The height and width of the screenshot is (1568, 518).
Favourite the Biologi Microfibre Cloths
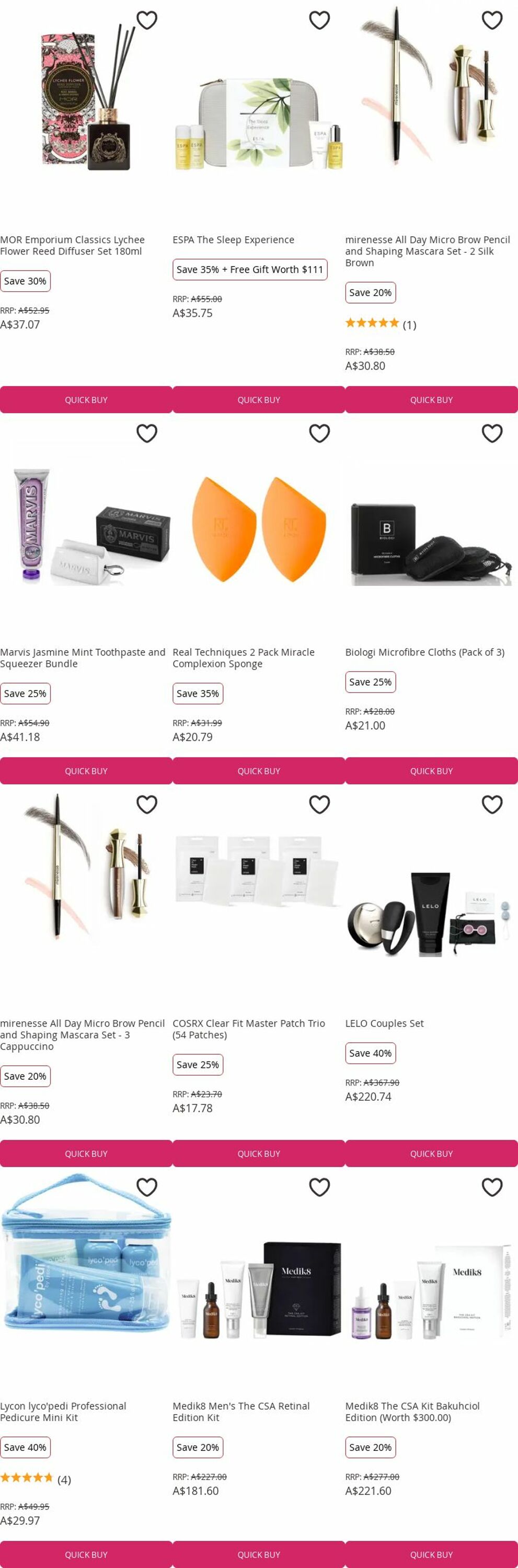point(492,433)
